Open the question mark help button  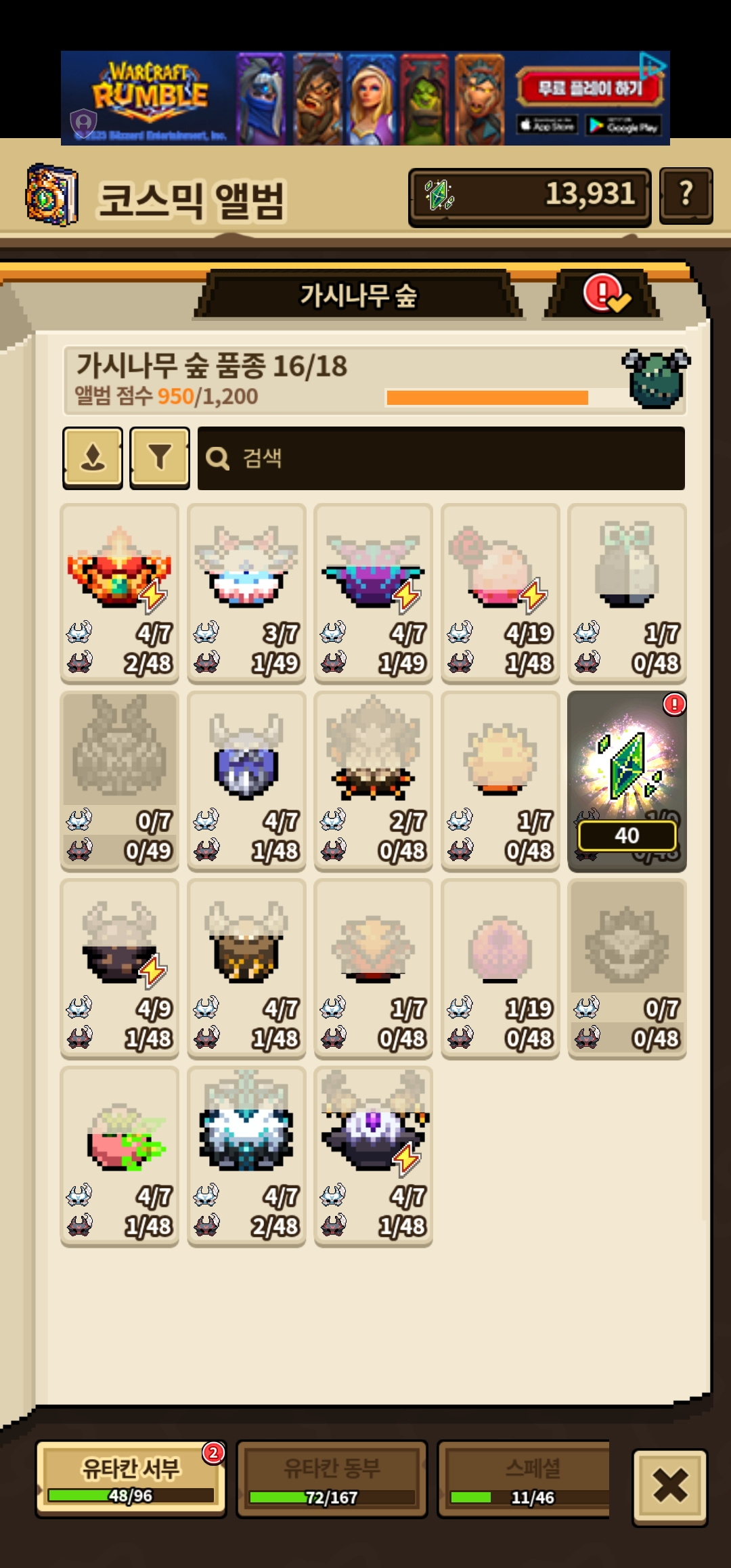[x=686, y=196]
